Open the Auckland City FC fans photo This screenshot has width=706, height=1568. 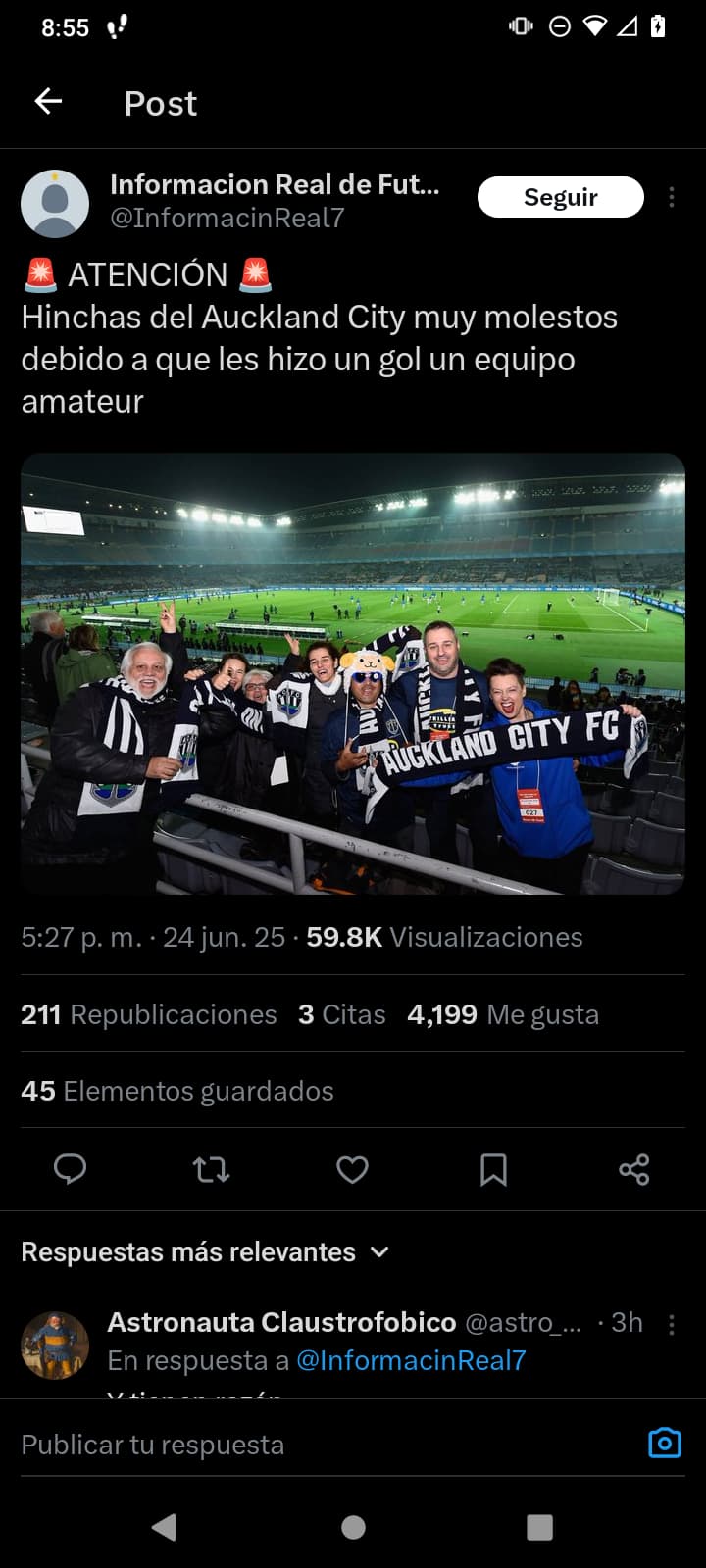tap(353, 673)
